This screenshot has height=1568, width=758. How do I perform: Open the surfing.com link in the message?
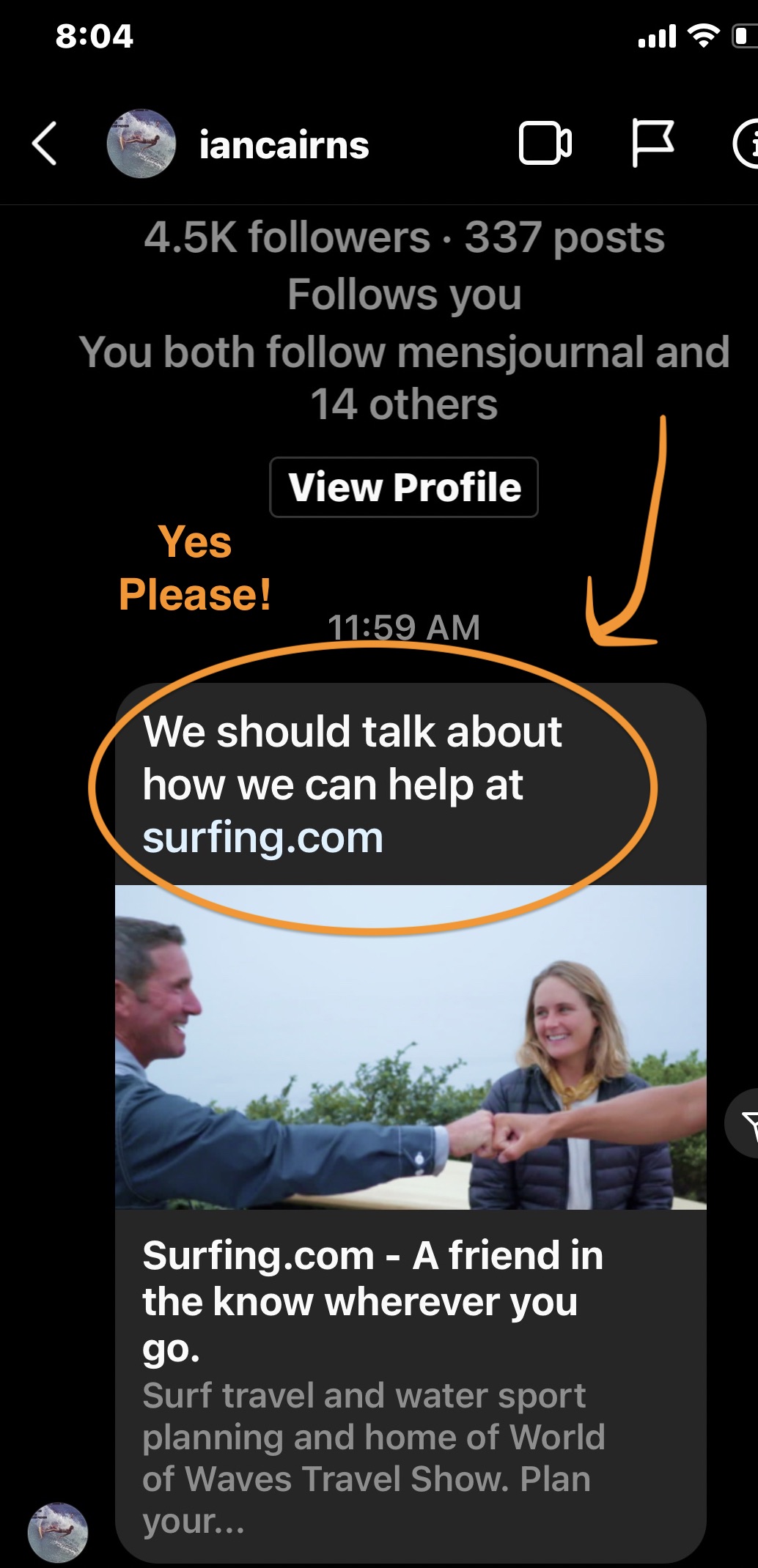click(x=262, y=837)
